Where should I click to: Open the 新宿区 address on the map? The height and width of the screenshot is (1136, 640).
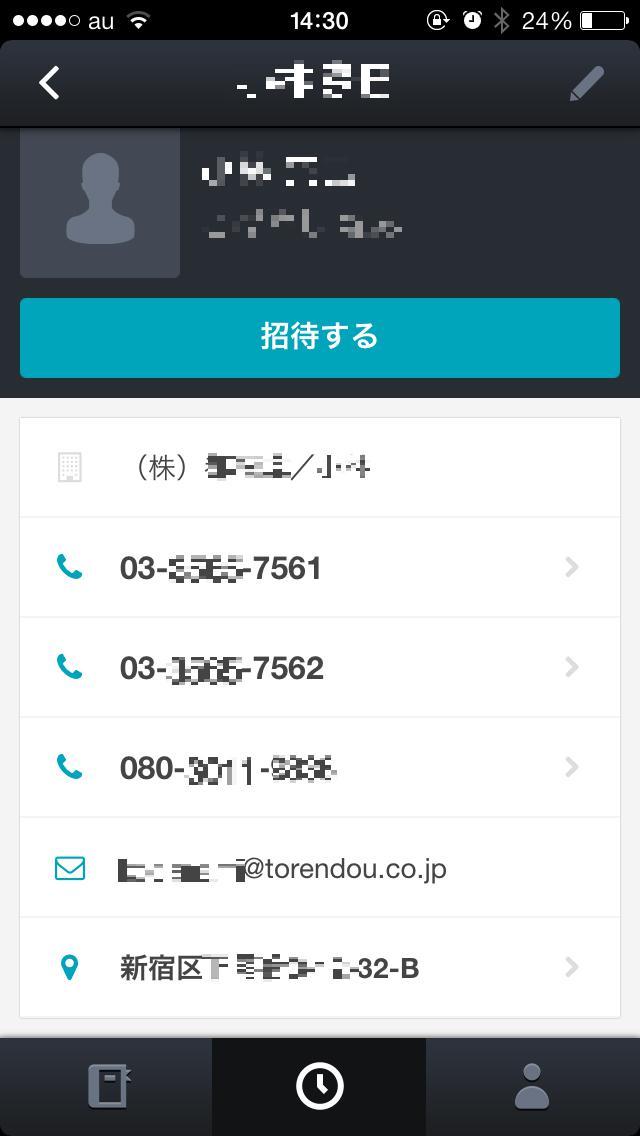click(320, 968)
